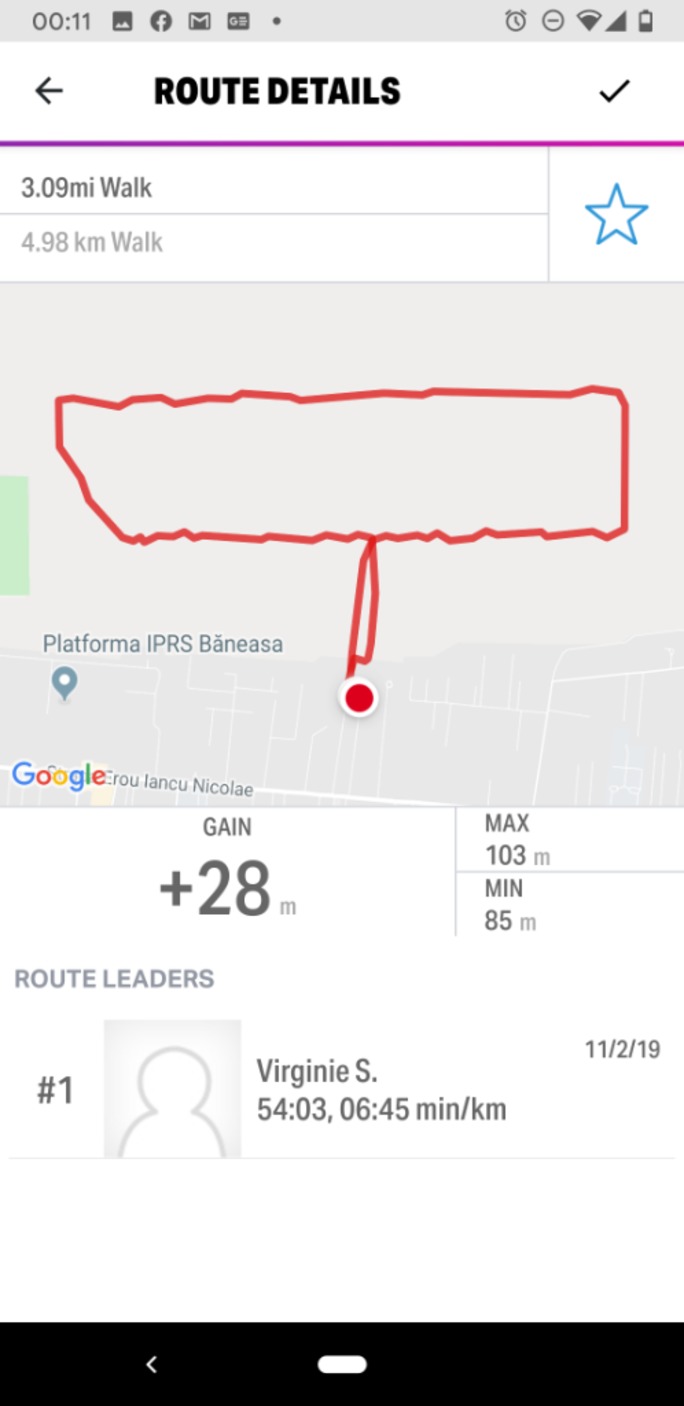
Task: Open Virginie S. route leader entry
Action: 380,1089
